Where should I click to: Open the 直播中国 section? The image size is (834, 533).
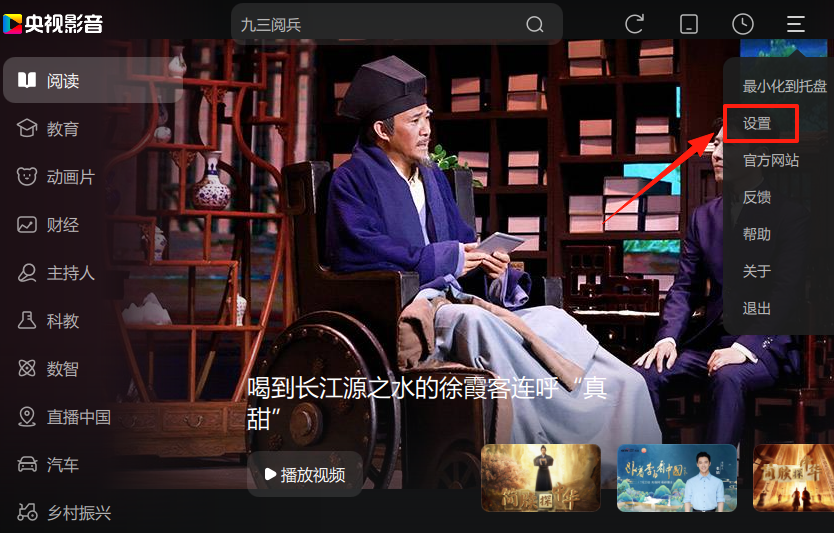[x=78, y=417]
